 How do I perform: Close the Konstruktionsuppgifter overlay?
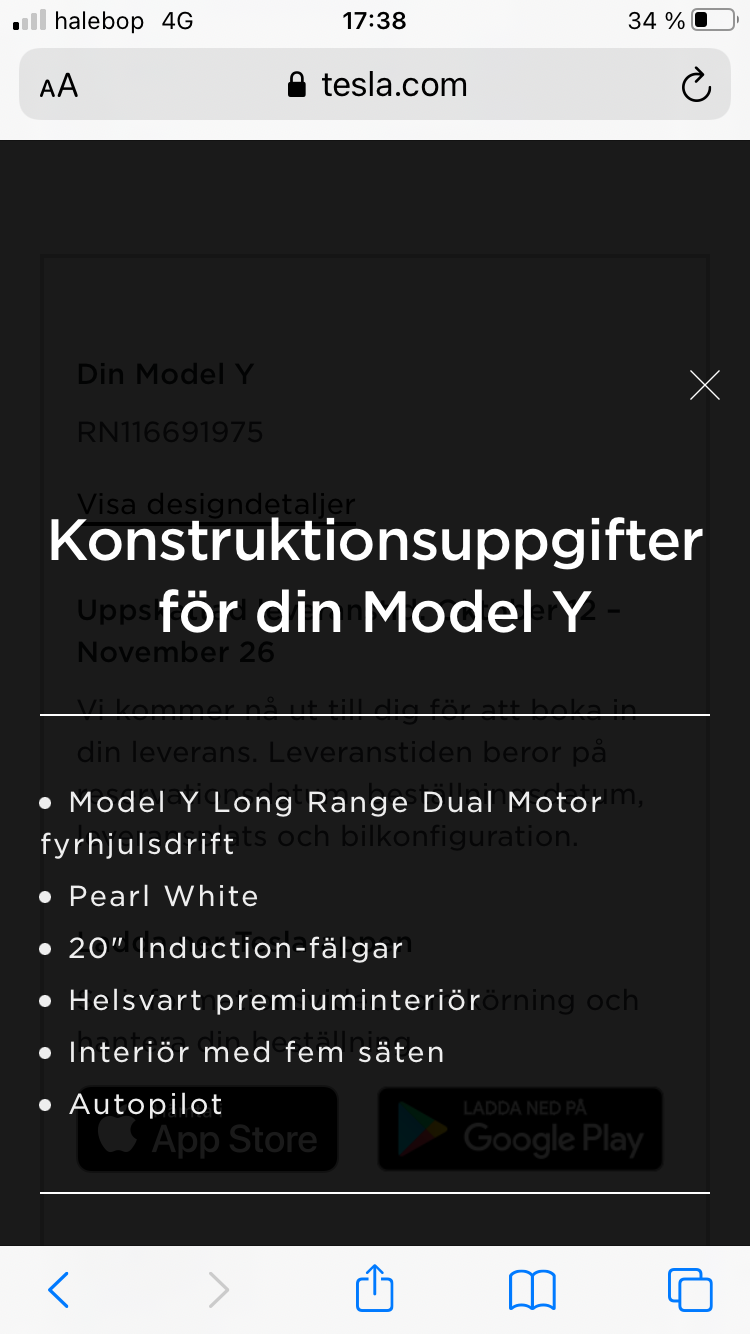[705, 385]
